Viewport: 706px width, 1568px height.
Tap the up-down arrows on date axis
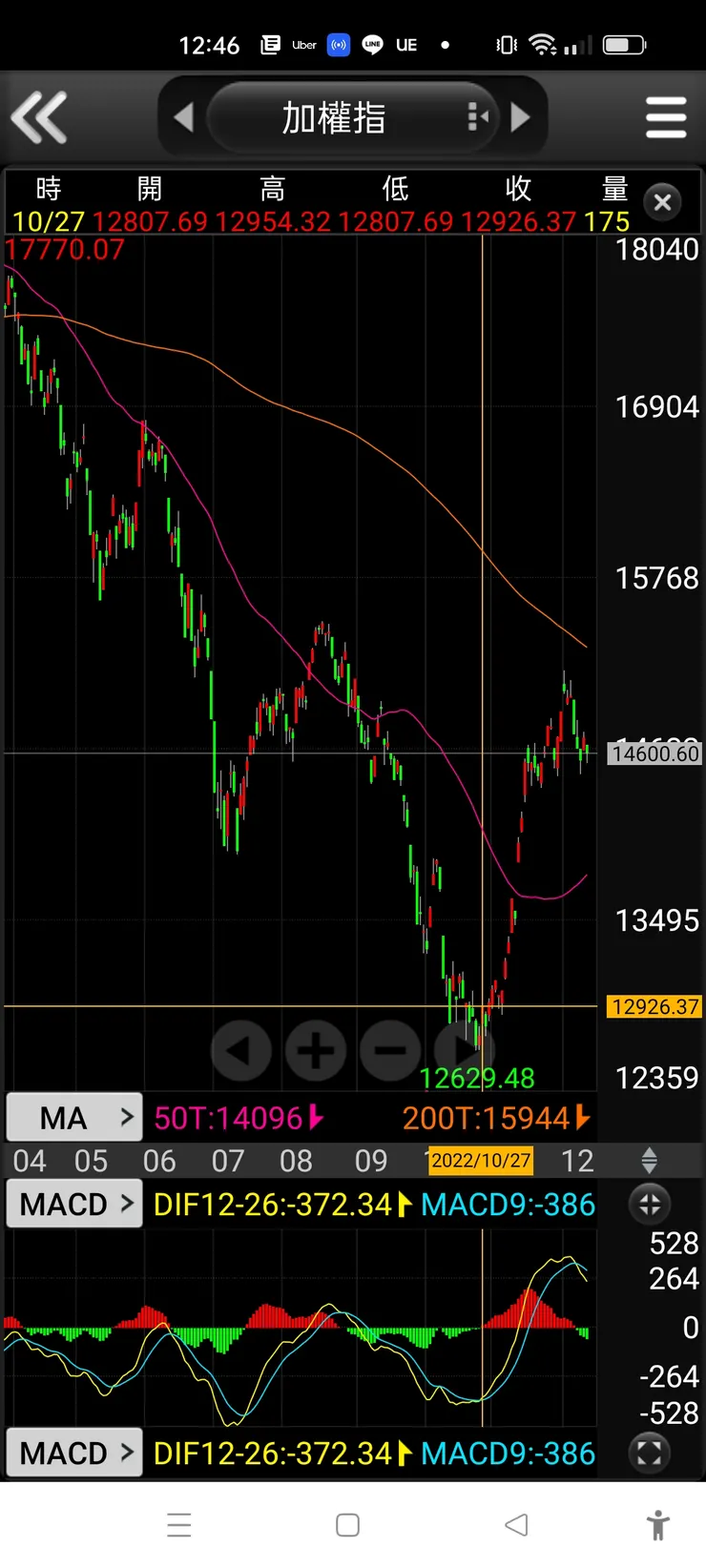coord(649,1161)
